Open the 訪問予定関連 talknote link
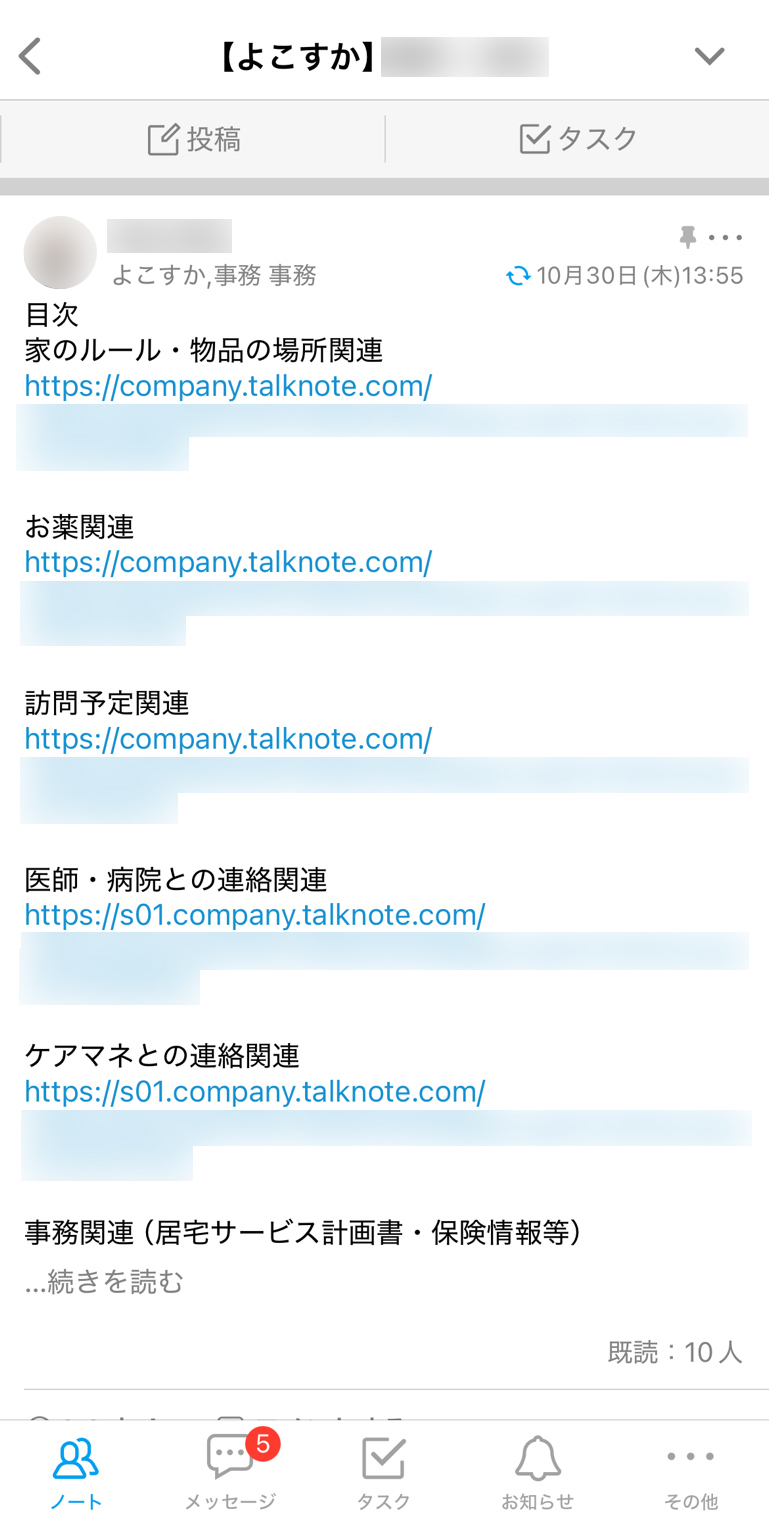 tap(228, 739)
